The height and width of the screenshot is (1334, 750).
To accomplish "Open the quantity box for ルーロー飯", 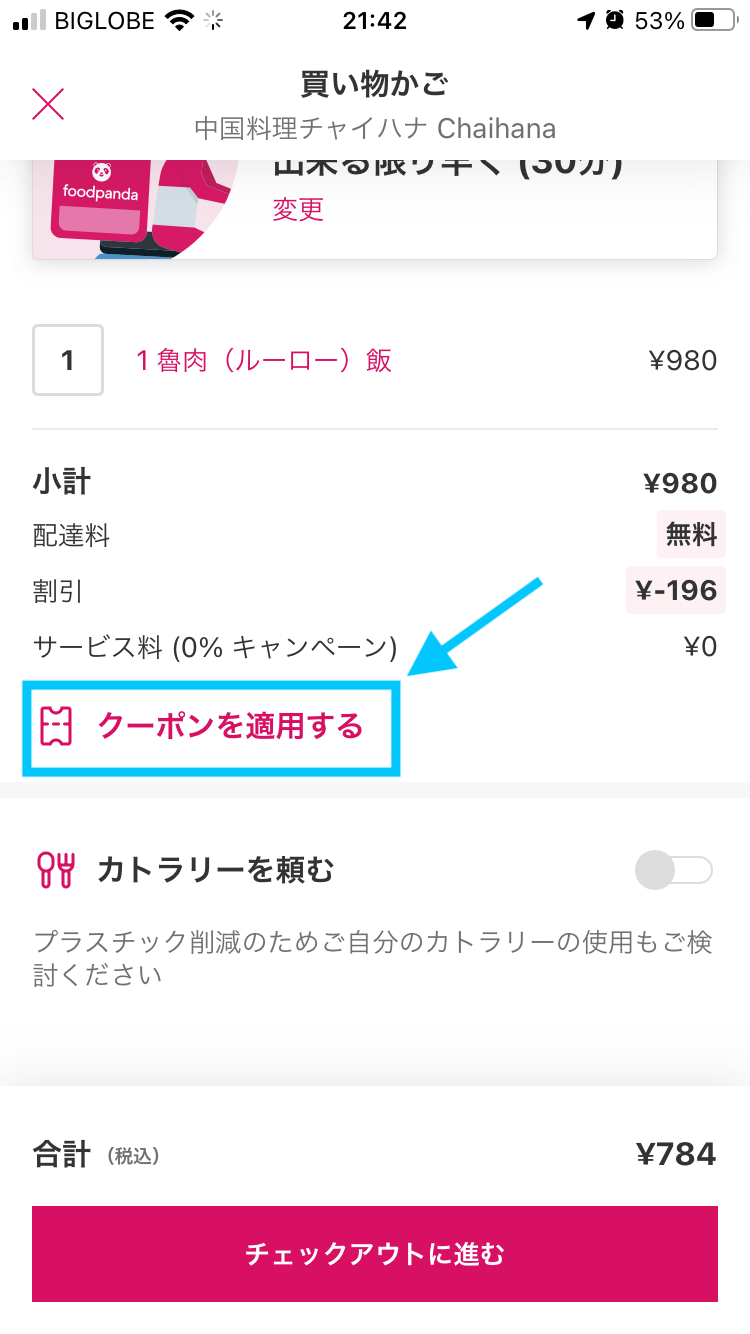I will [x=68, y=360].
